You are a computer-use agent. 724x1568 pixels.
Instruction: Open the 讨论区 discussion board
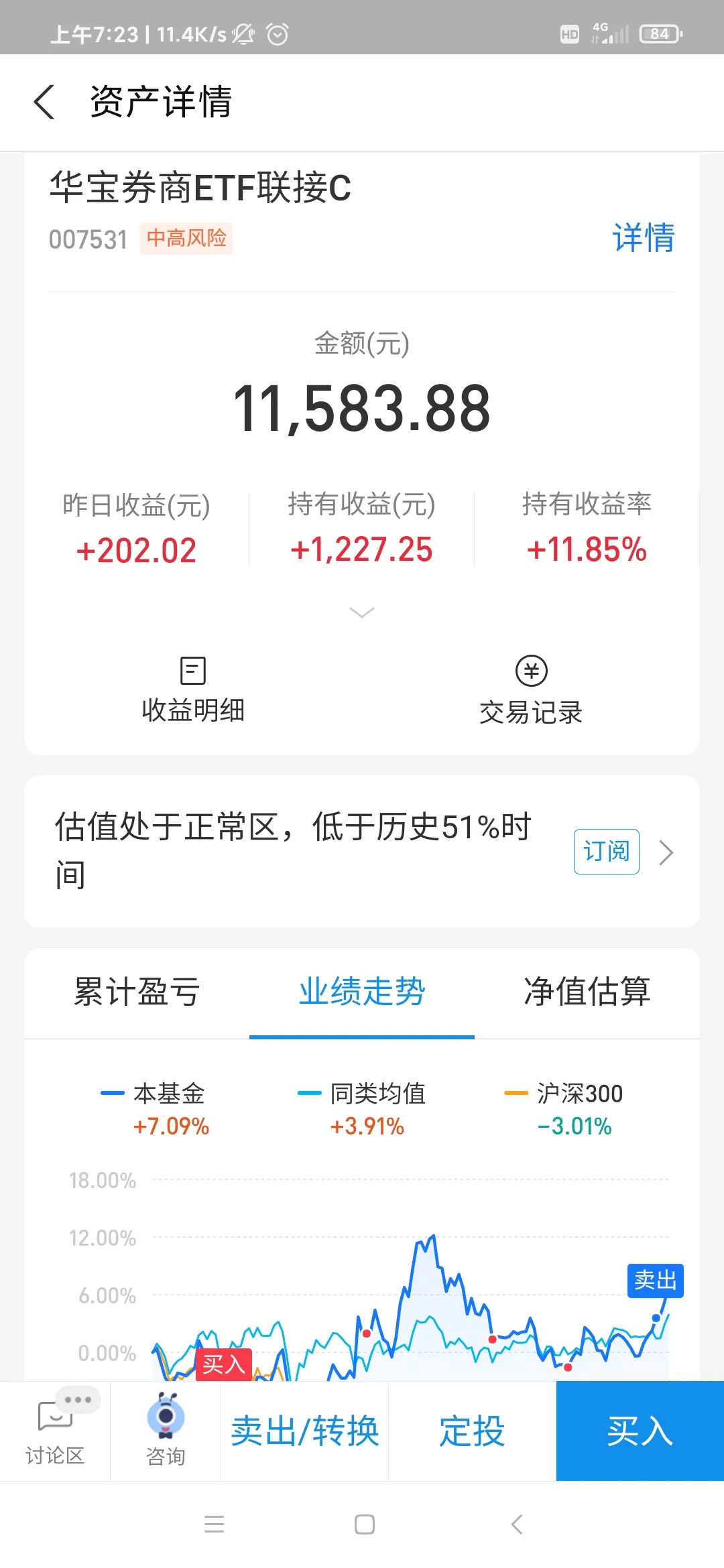click(55, 1430)
